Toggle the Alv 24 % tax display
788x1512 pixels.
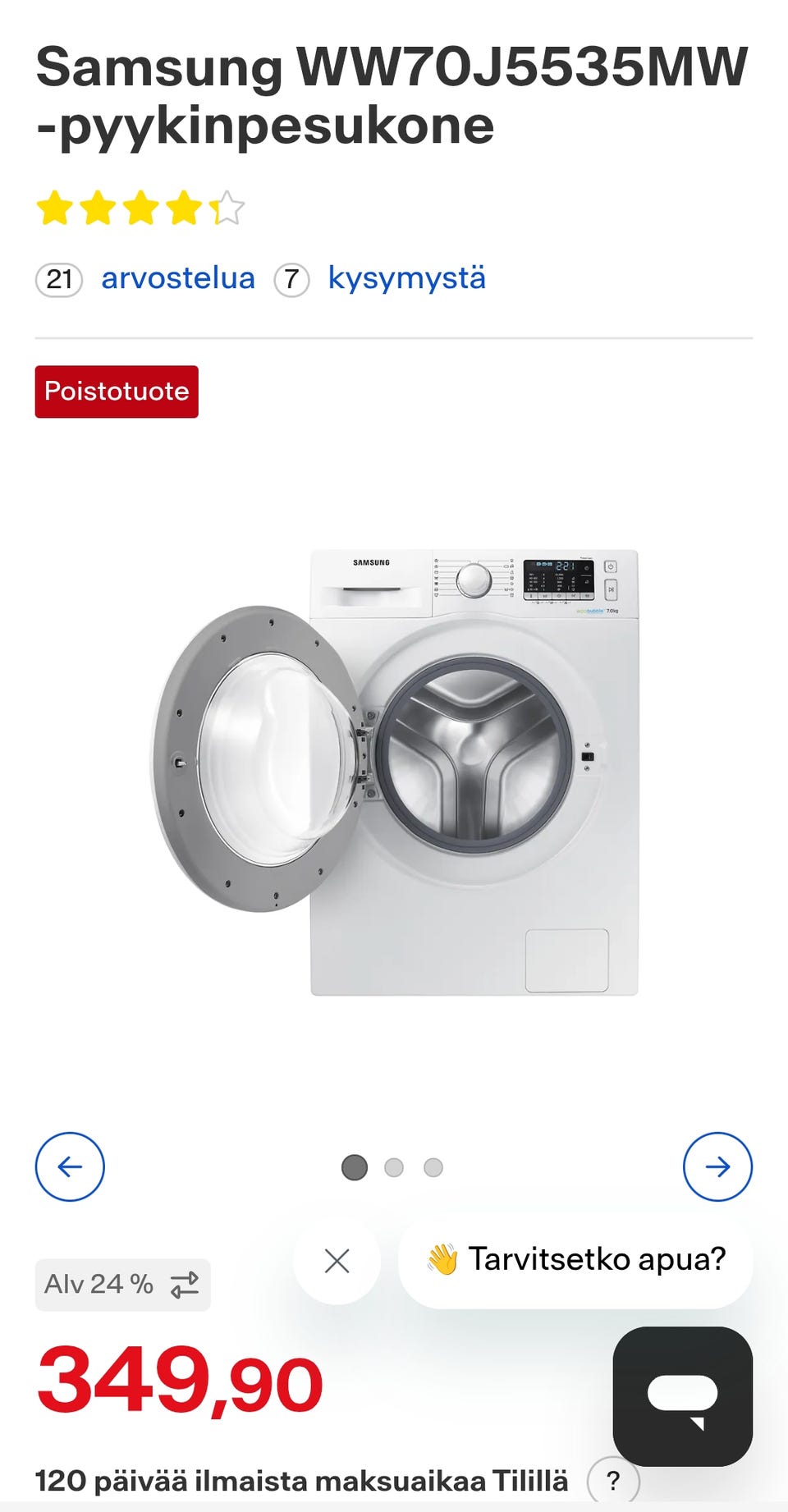point(123,1285)
